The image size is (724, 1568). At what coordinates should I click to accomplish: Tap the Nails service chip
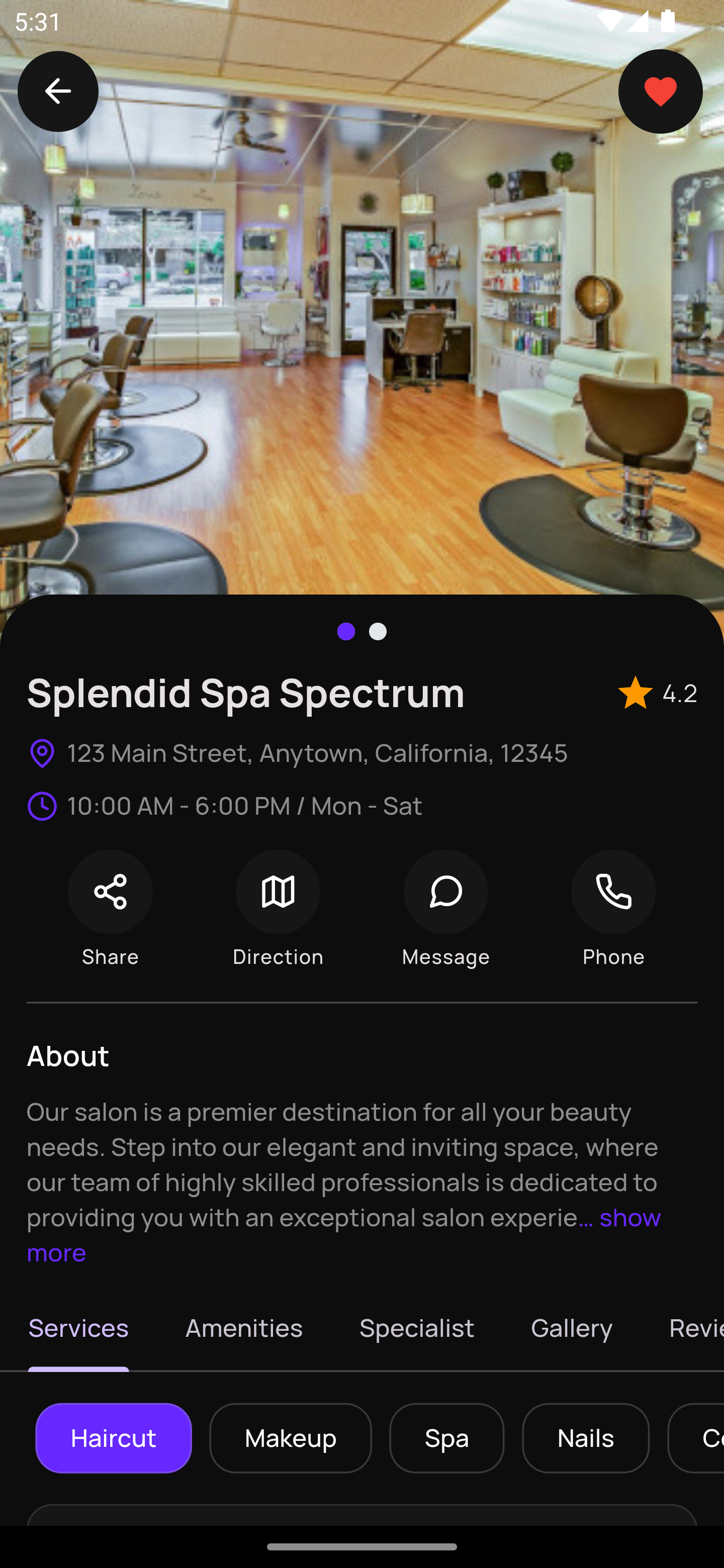coord(585,1438)
